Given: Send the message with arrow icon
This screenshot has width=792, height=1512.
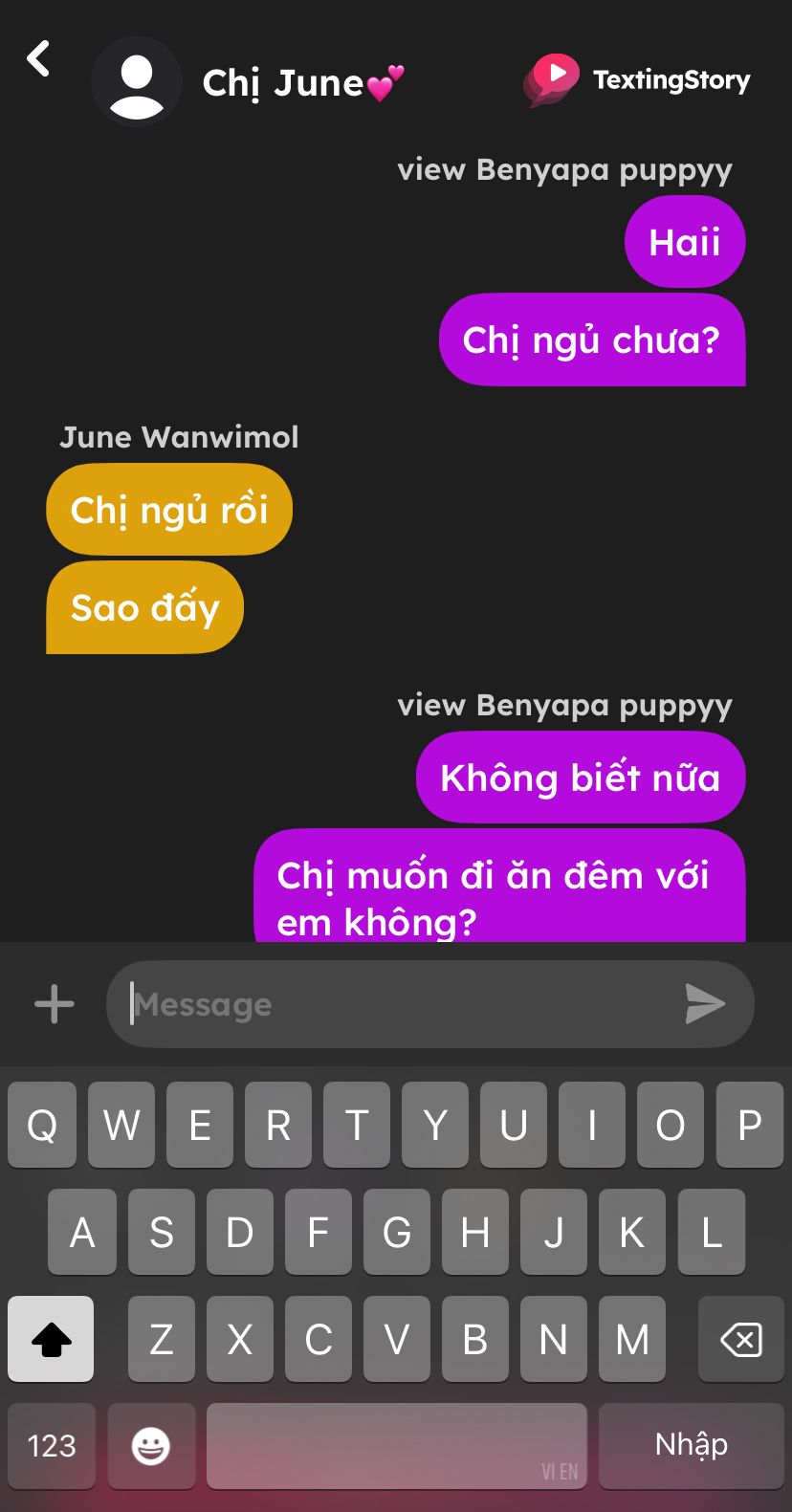Looking at the screenshot, I should click(705, 1004).
